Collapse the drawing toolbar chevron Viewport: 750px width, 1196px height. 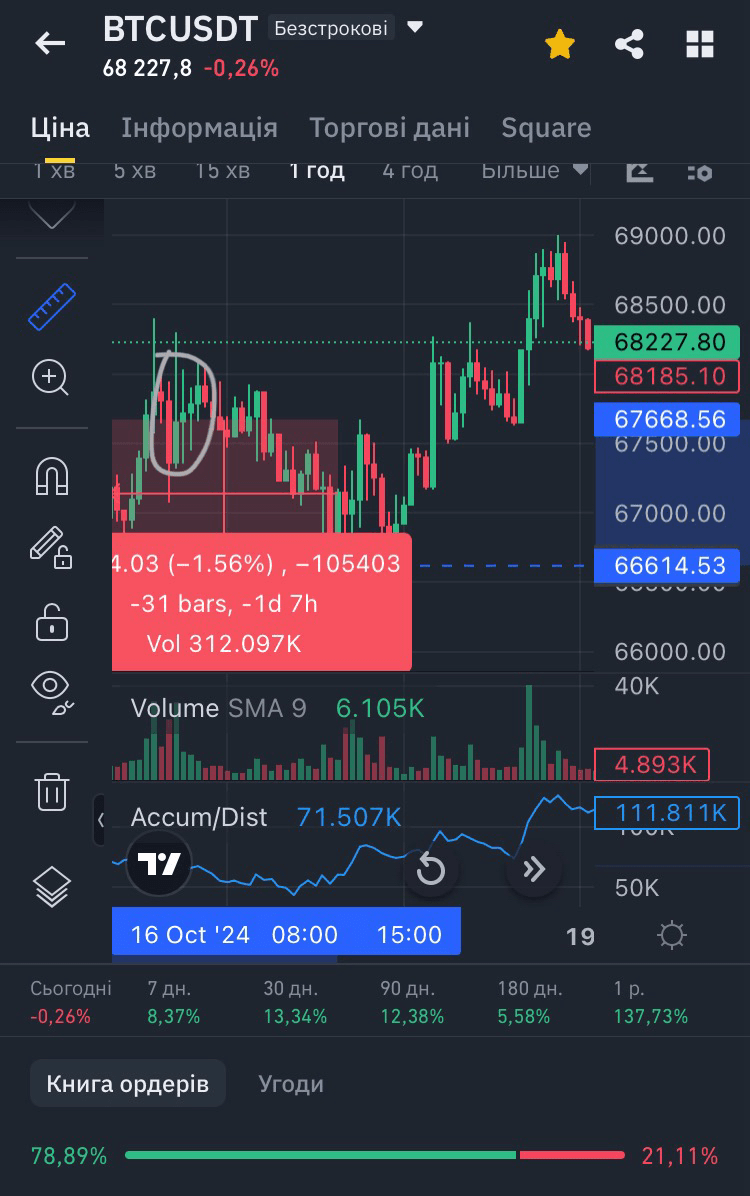click(x=50, y=215)
